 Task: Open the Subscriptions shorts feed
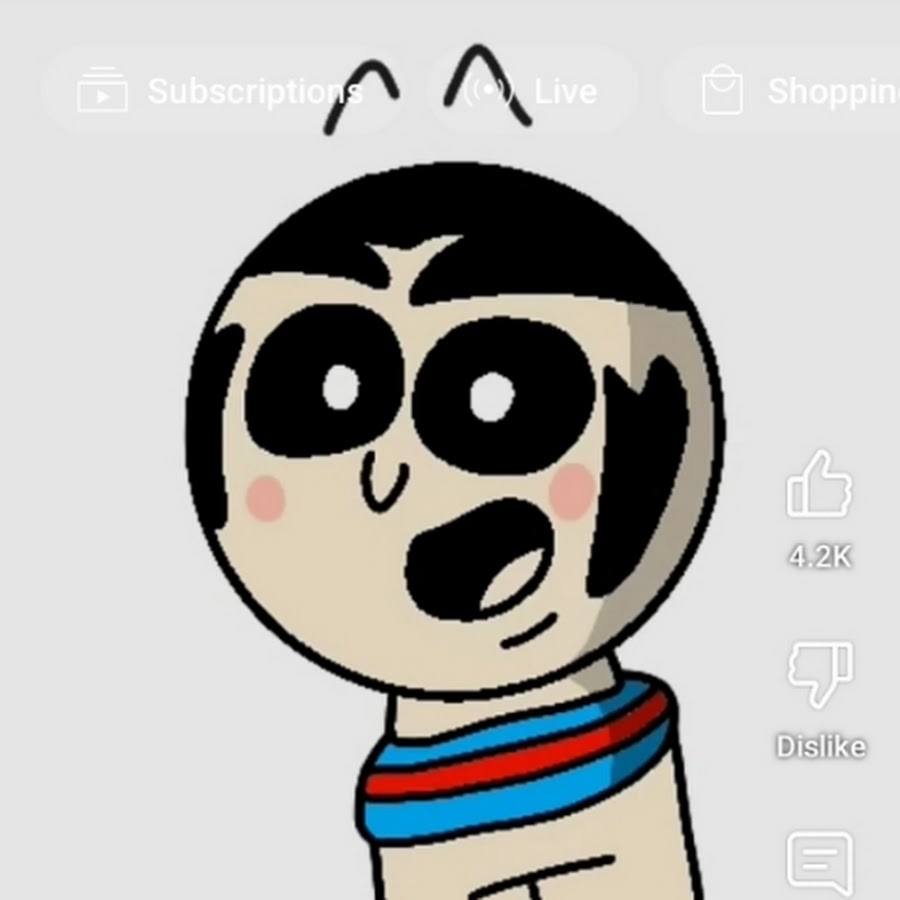pos(218,92)
